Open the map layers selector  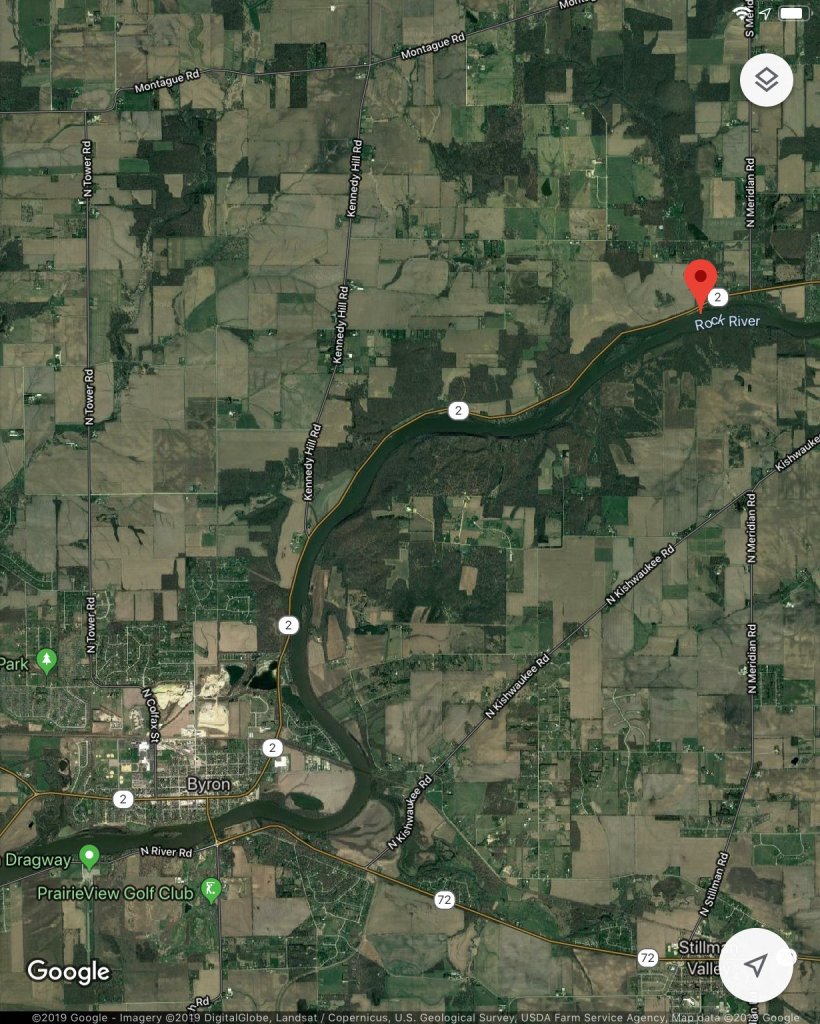(x=766, y=80)
